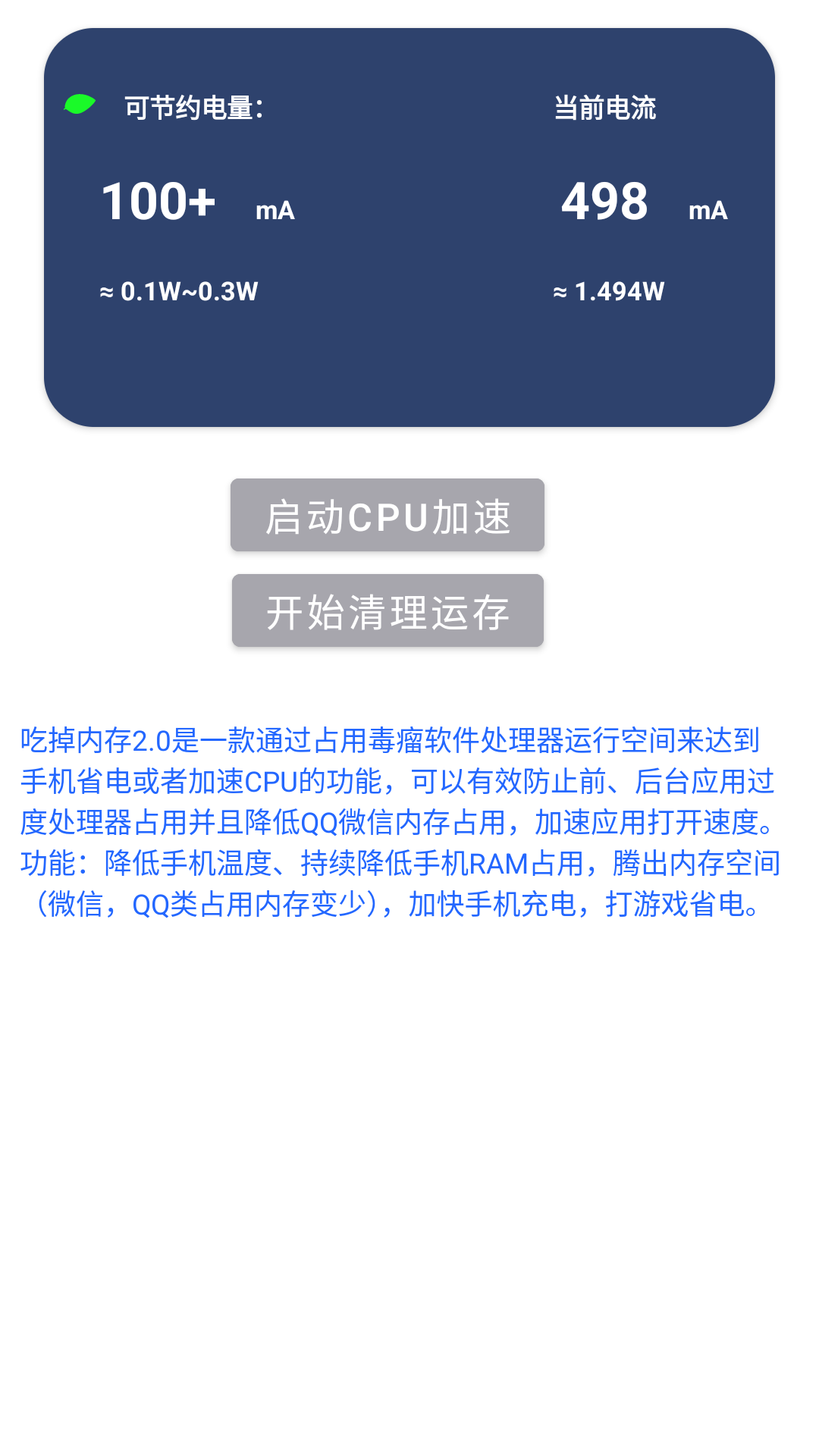Click the 当前电流 label

point(606,108)
